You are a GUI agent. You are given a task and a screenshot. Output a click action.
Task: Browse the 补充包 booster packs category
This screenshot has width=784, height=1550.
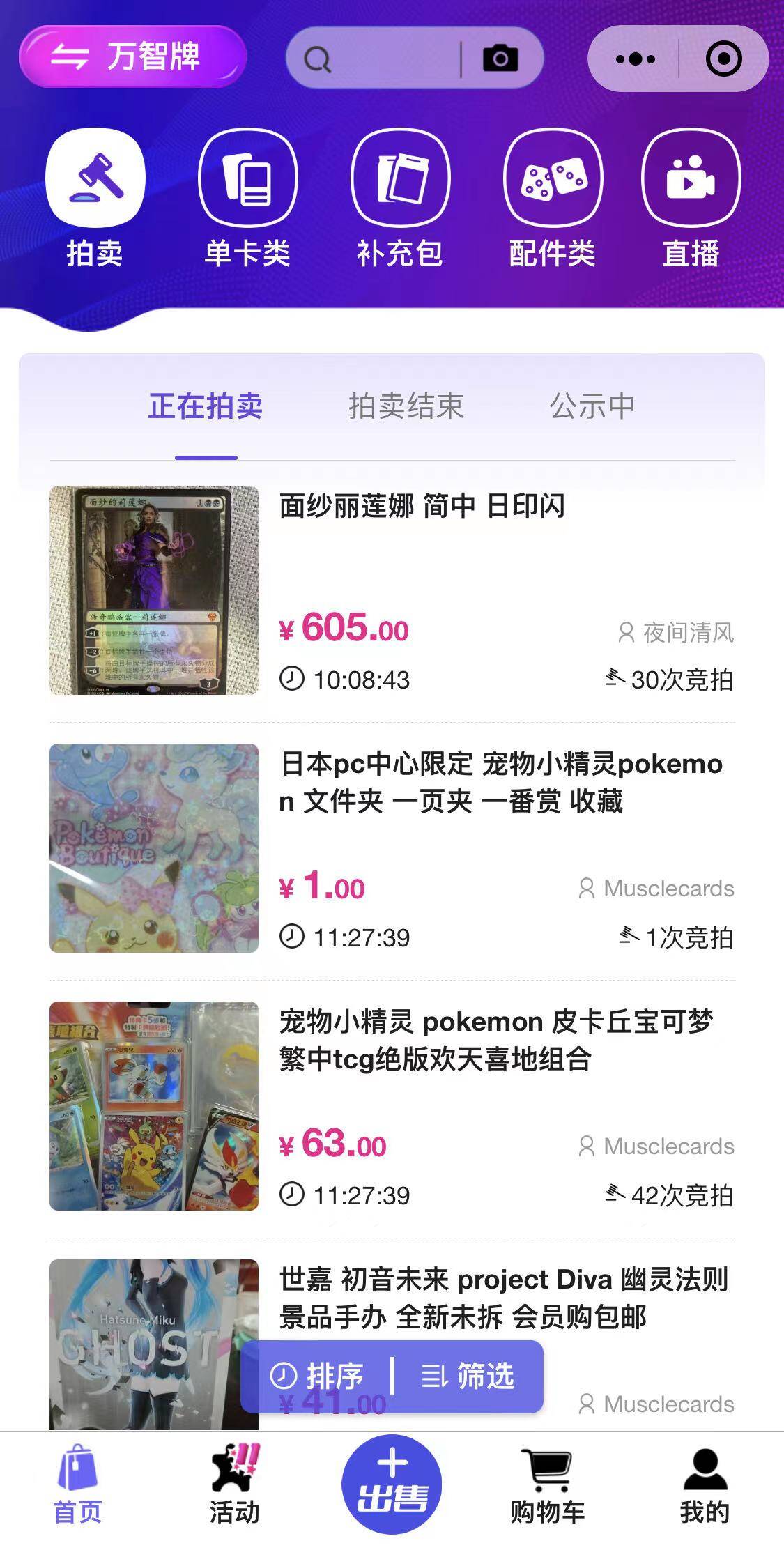point(400,200)
